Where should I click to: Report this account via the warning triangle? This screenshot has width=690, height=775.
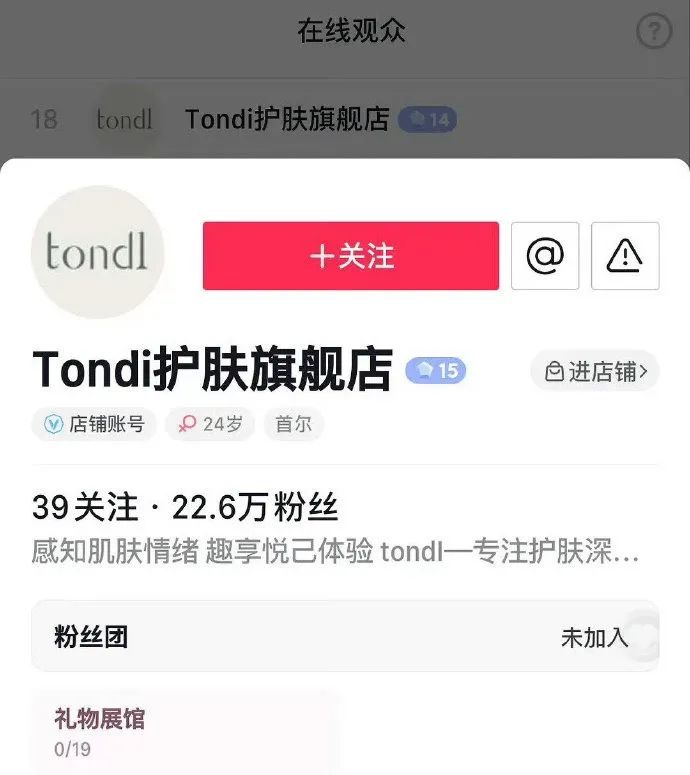pyautogui.click(x=625, y=256)
